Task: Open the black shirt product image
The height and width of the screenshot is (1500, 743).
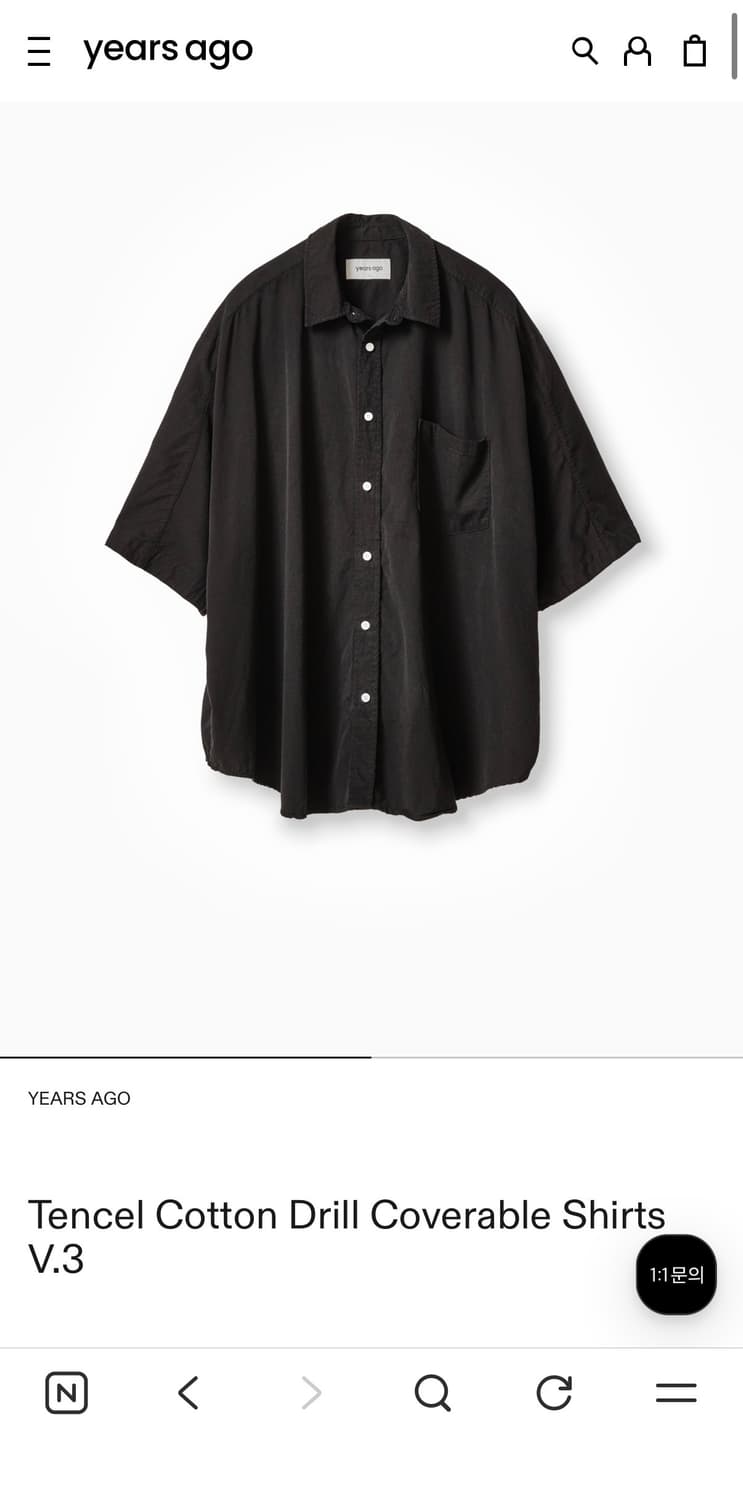Action: click(372, 515)
